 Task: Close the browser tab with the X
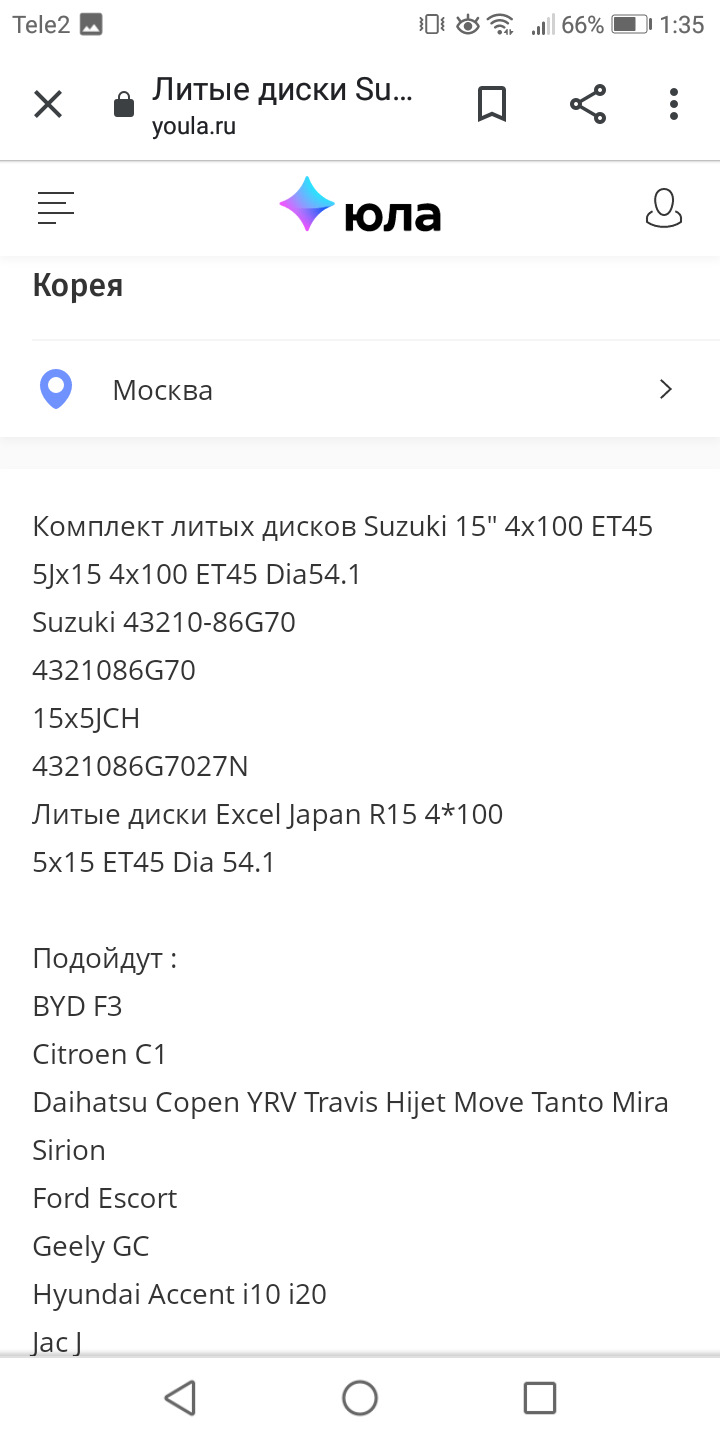click(x=48, y=104)
